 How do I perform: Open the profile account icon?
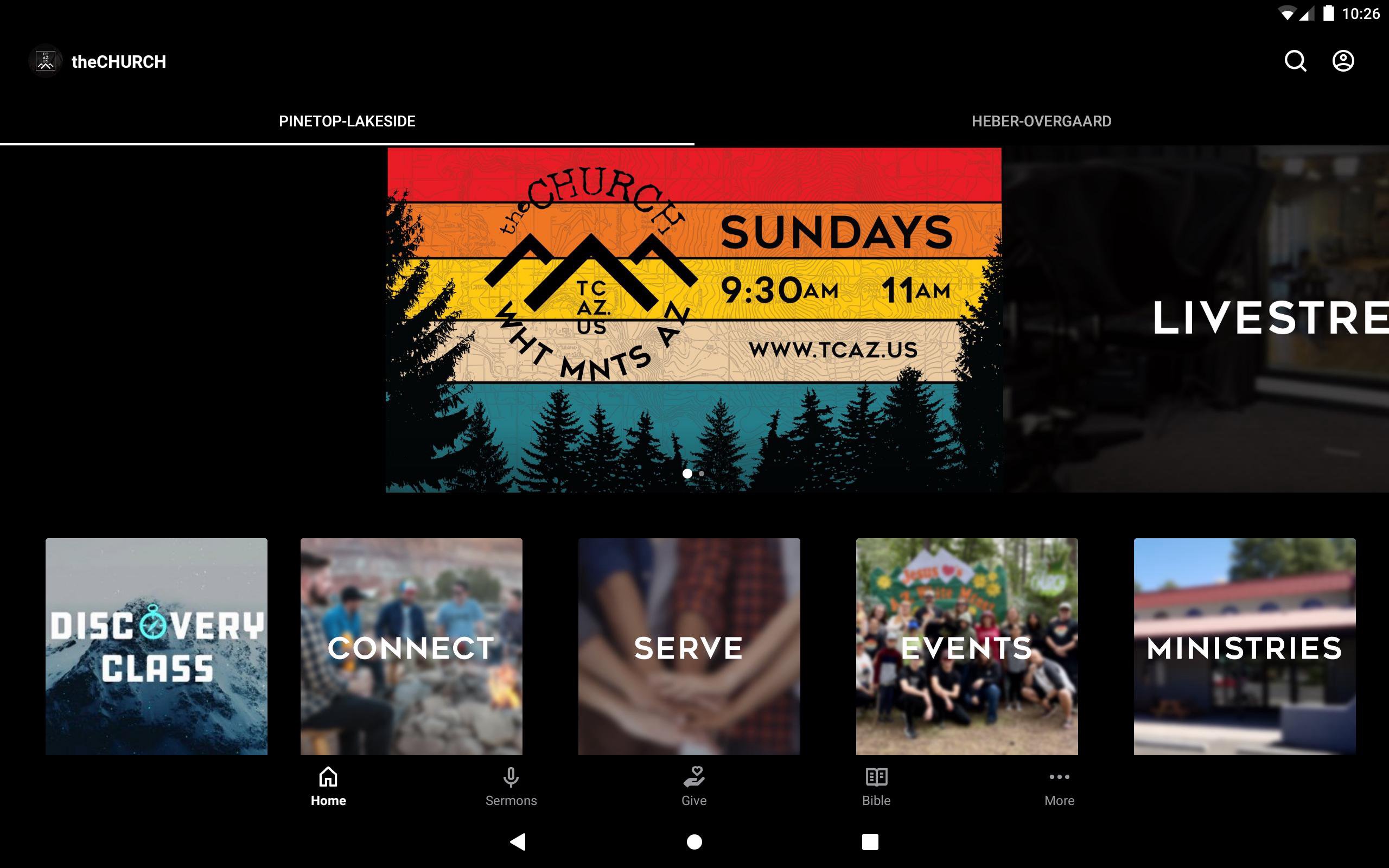coord(1342,61)
